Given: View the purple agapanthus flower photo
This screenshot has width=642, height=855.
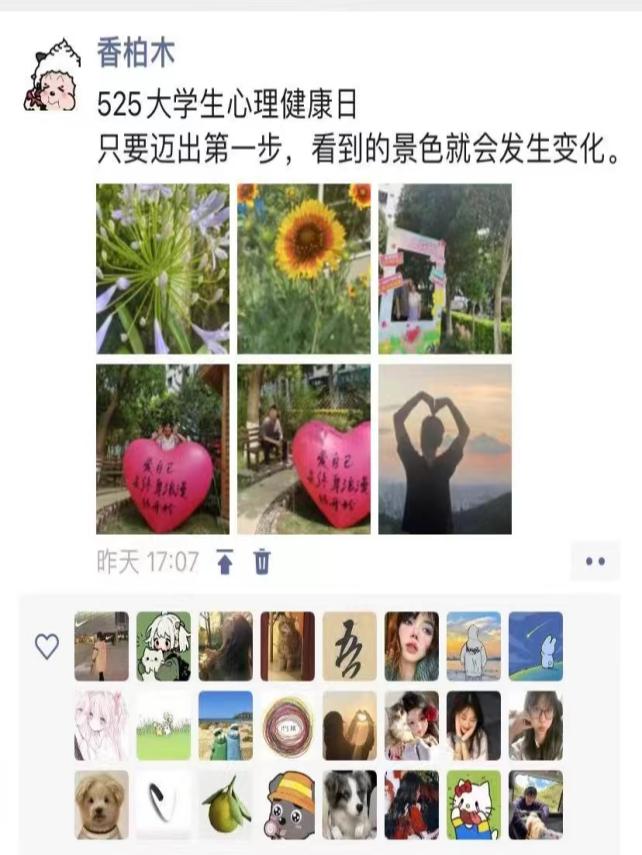Looking at the screenshot, I should (x=162, y=268).
